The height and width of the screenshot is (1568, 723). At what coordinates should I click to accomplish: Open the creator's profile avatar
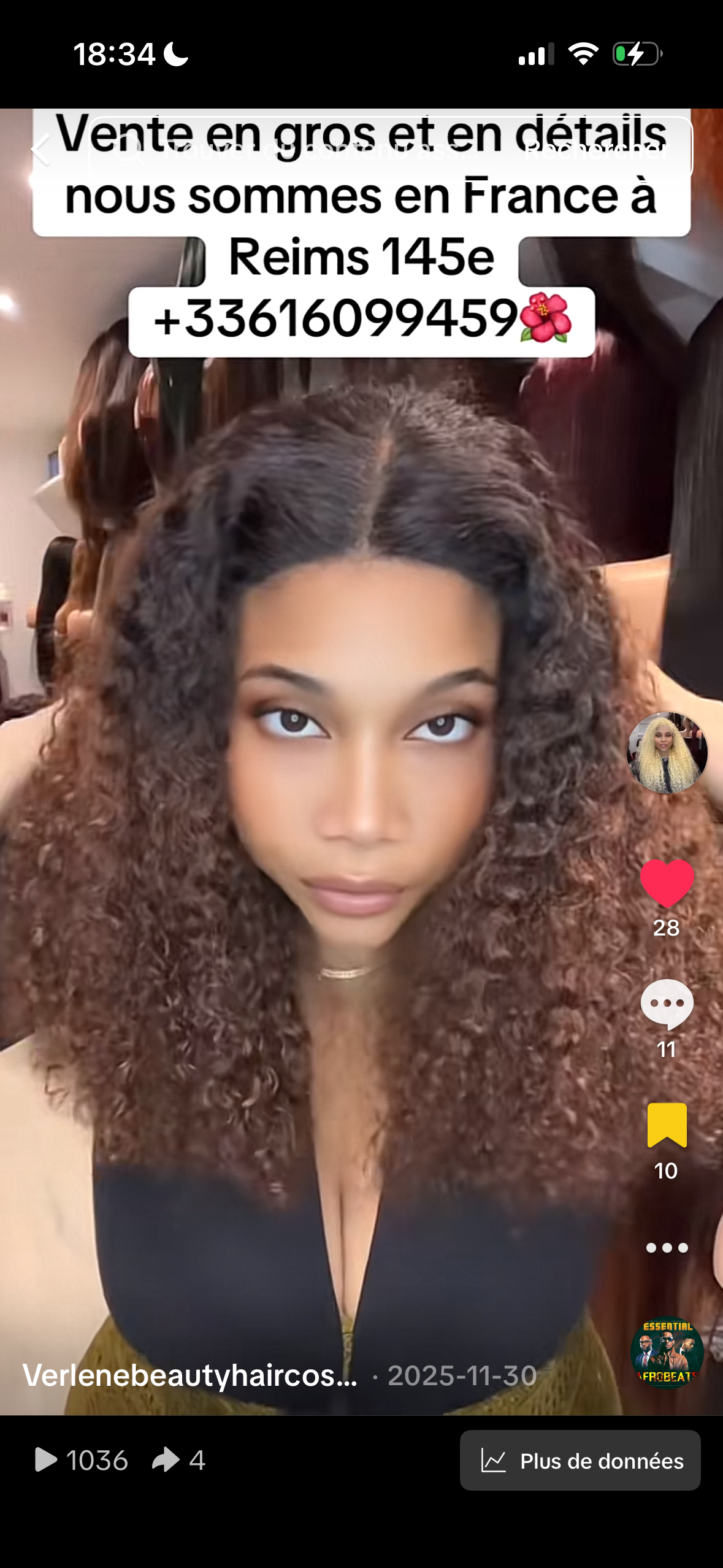tap(667, 752)
